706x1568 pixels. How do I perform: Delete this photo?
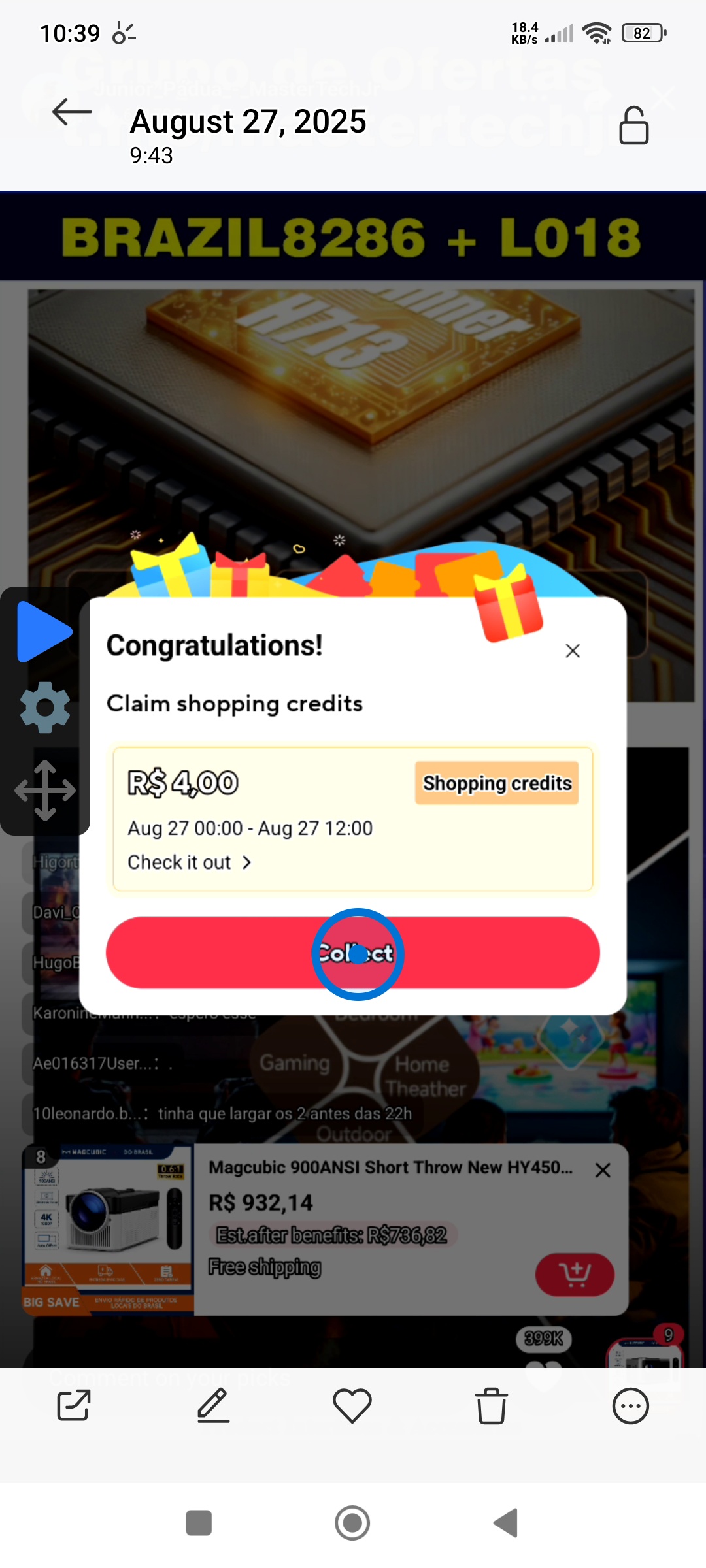point(492,1405)
